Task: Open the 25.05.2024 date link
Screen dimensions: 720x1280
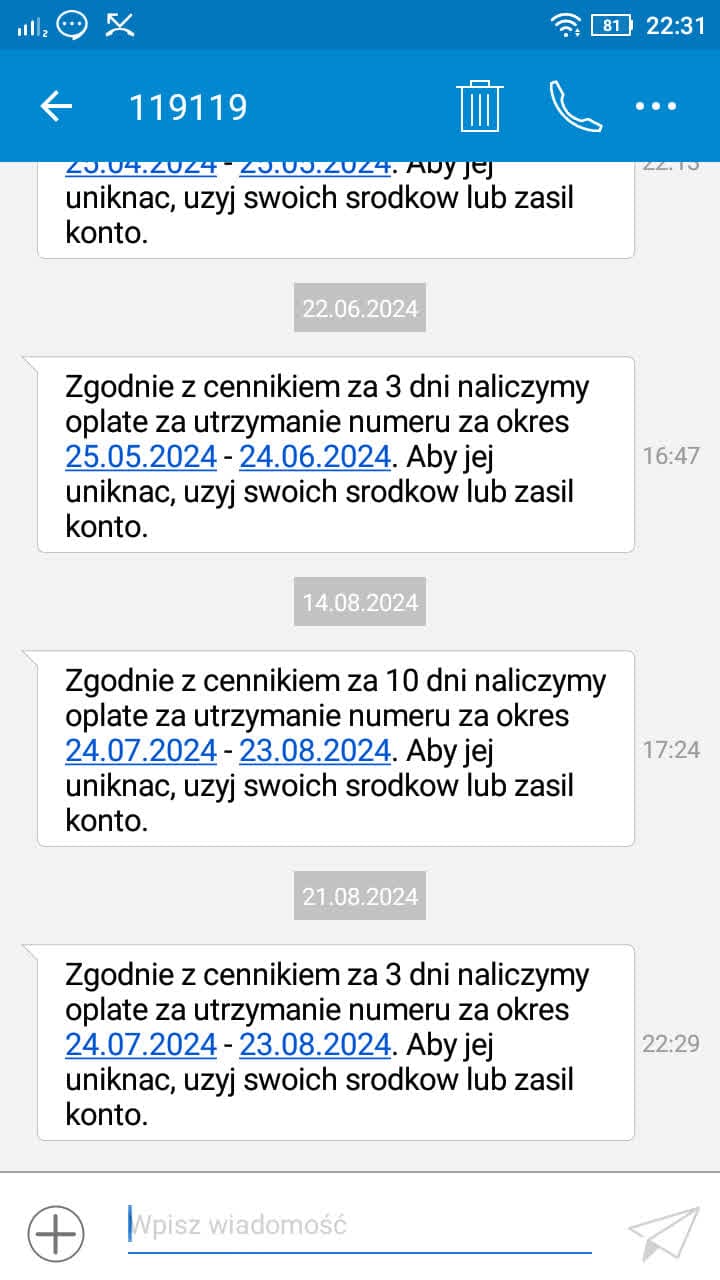Action: tap(141, 457)
